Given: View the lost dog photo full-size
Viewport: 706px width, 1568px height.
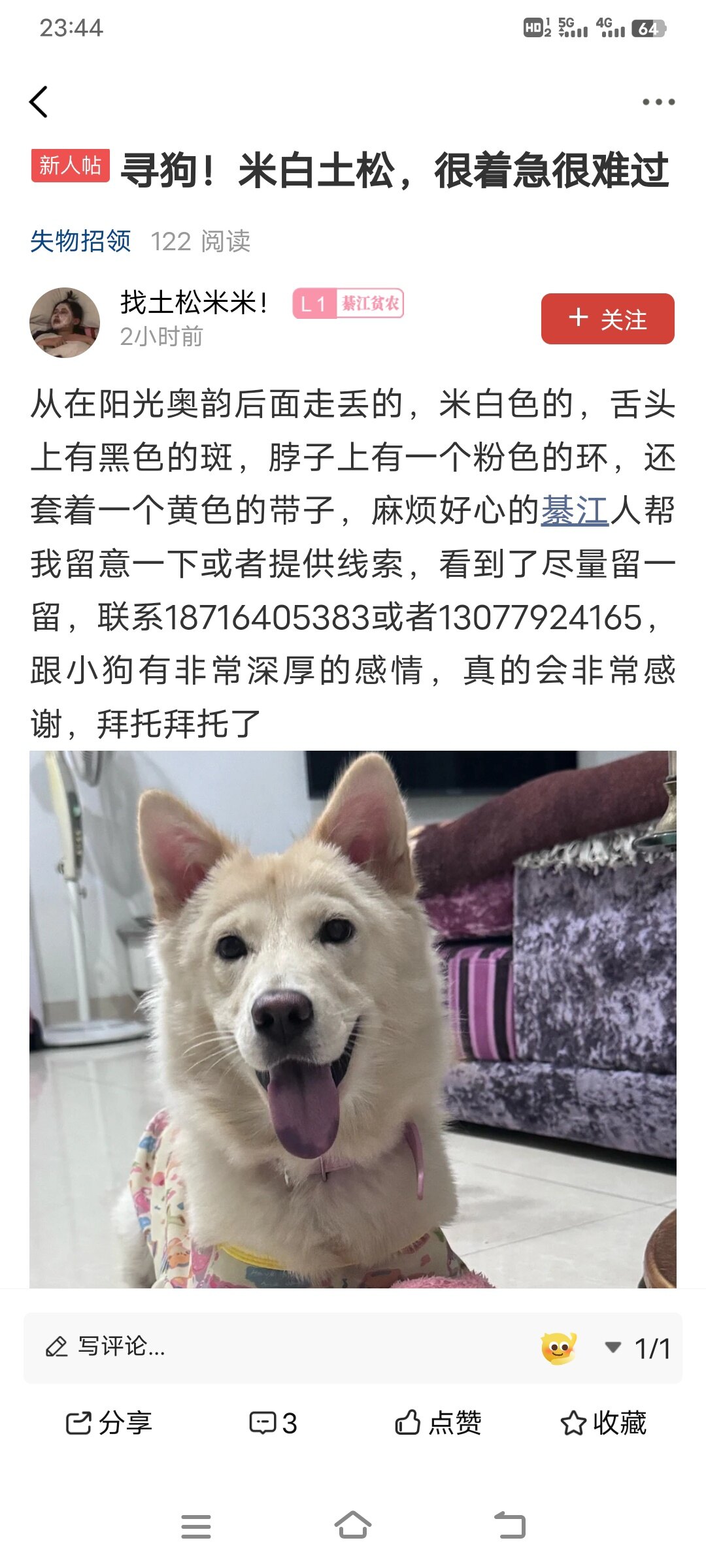Looking at the screenshot, I should [353, 1019].
